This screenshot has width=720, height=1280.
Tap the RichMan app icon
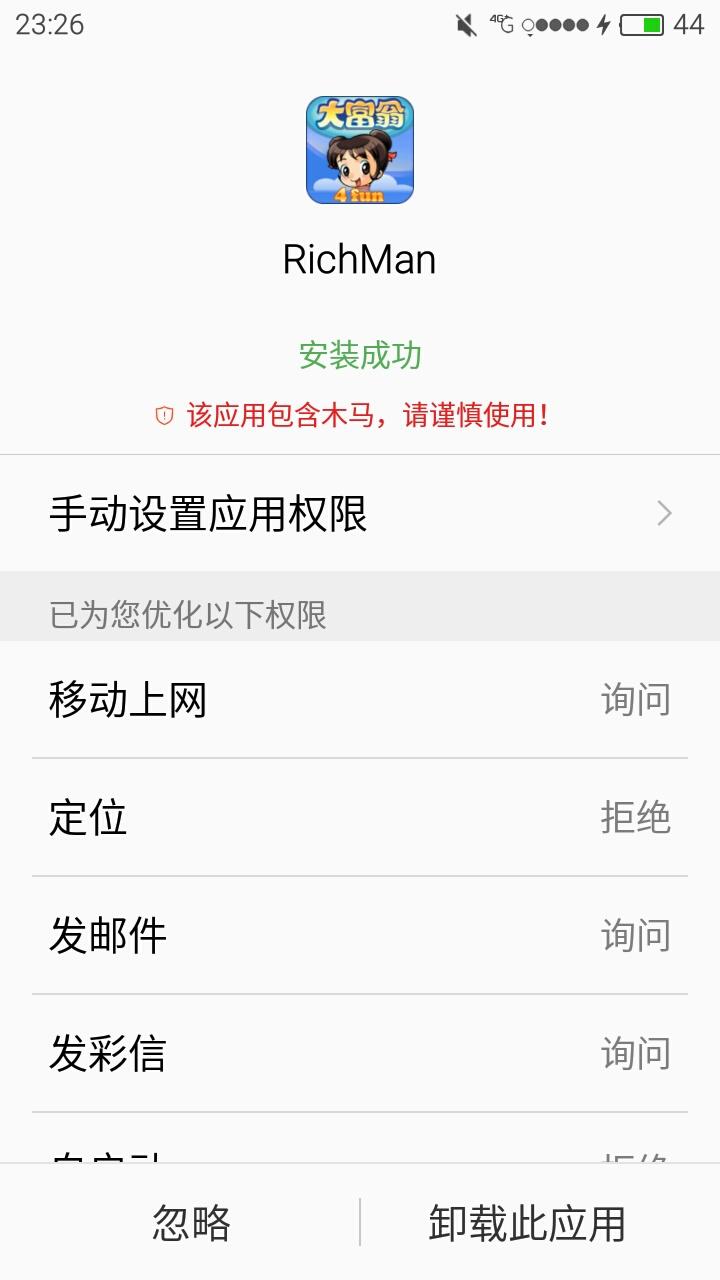(x=360, y=152)
